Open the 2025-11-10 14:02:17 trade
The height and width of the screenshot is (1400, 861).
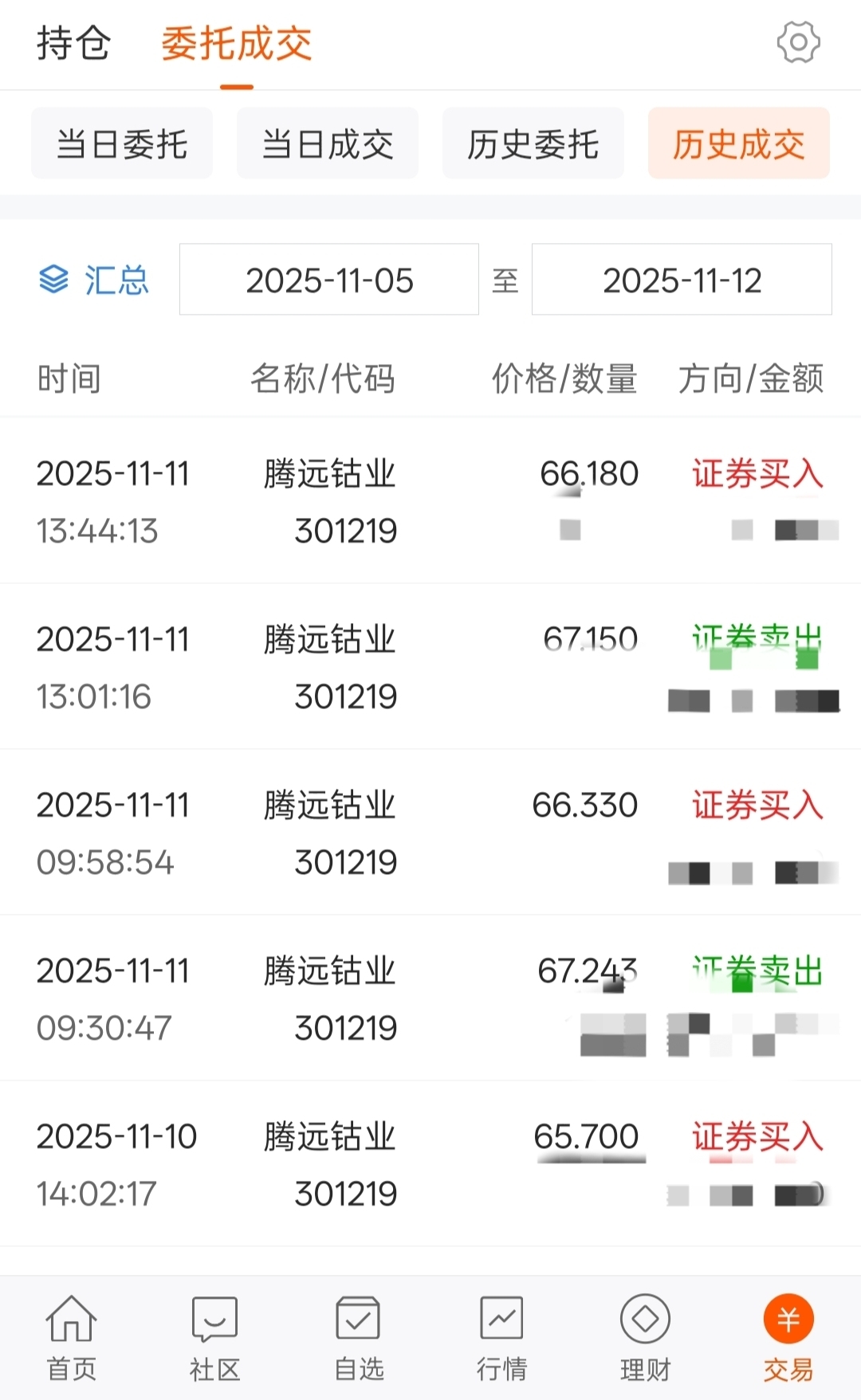click(431, 1165)
